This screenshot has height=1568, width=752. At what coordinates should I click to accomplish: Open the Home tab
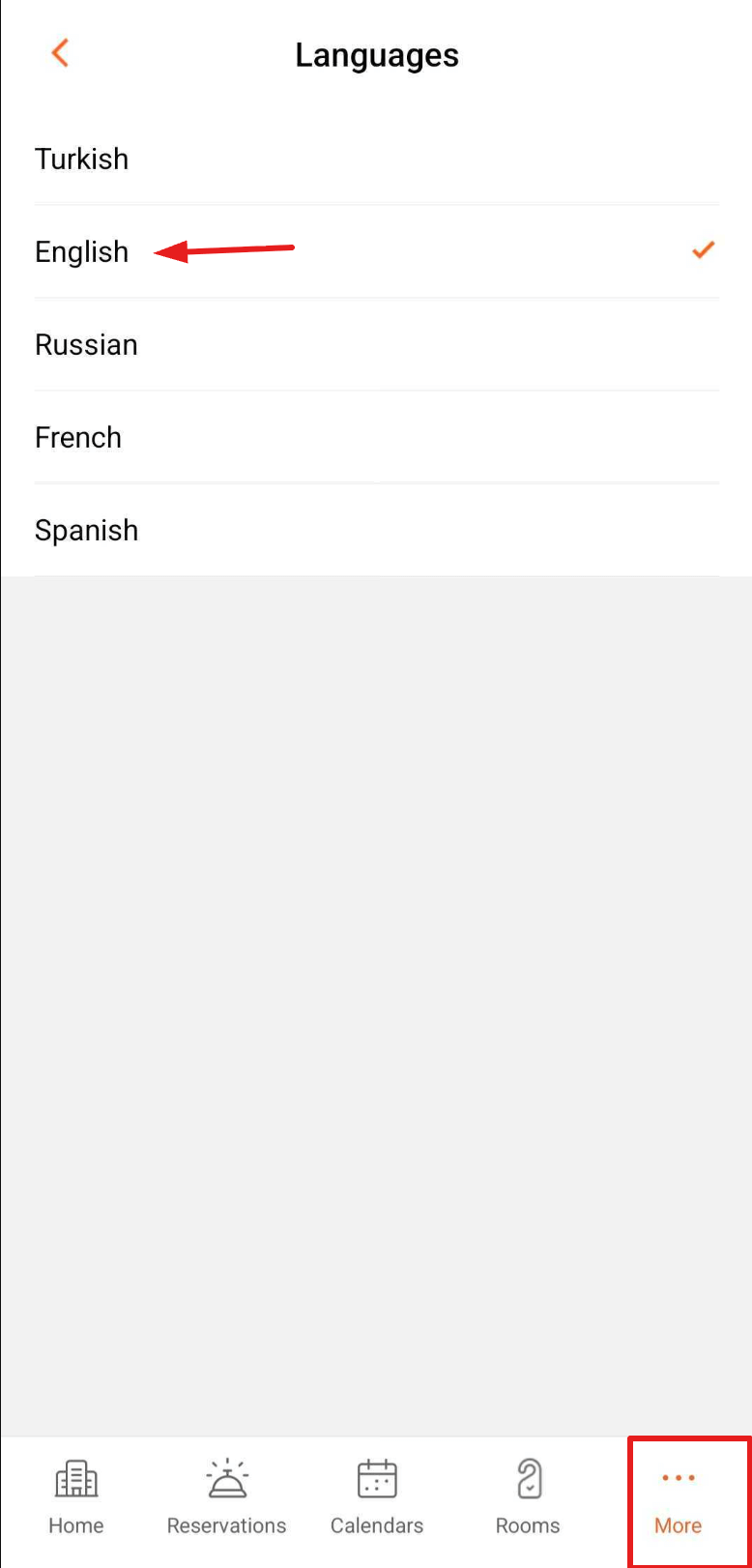tap(75, 1497)
